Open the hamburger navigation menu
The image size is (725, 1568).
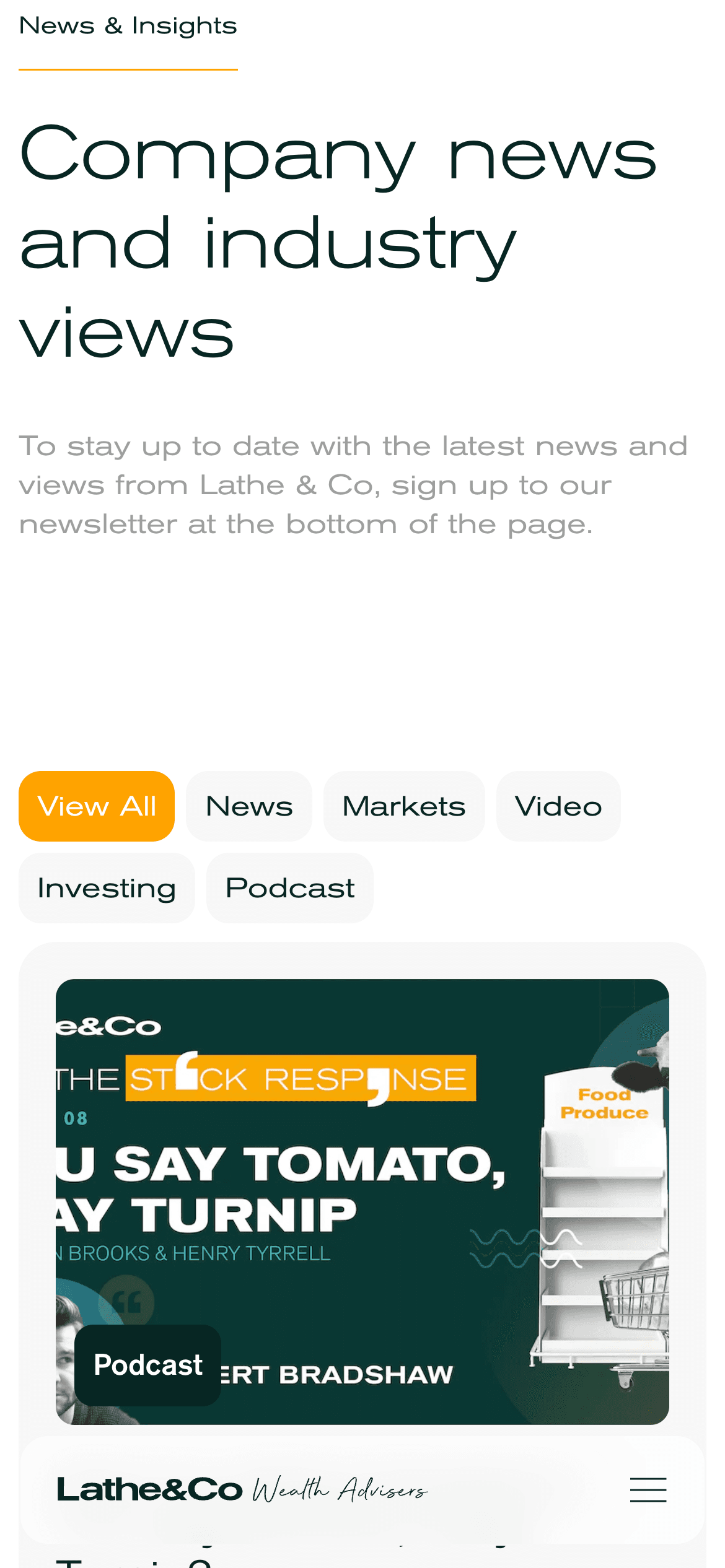[648, 1490]
